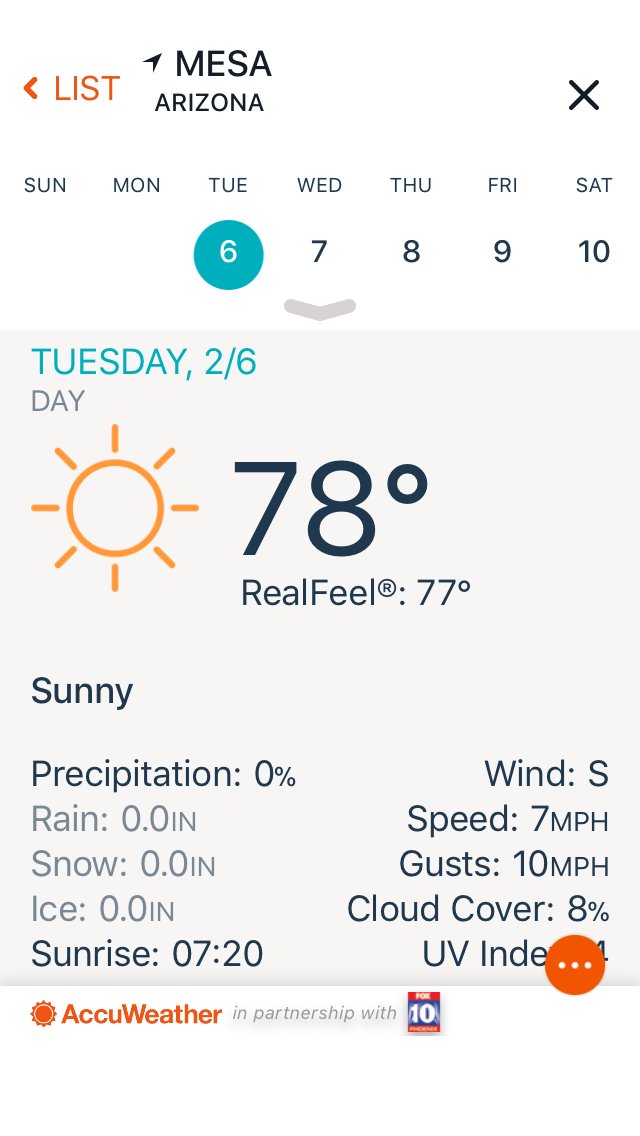Screen dimensions: 640x1136
Task: Open the orange more-options floating button
Action: pyautogui.click(x=575, y=964)
